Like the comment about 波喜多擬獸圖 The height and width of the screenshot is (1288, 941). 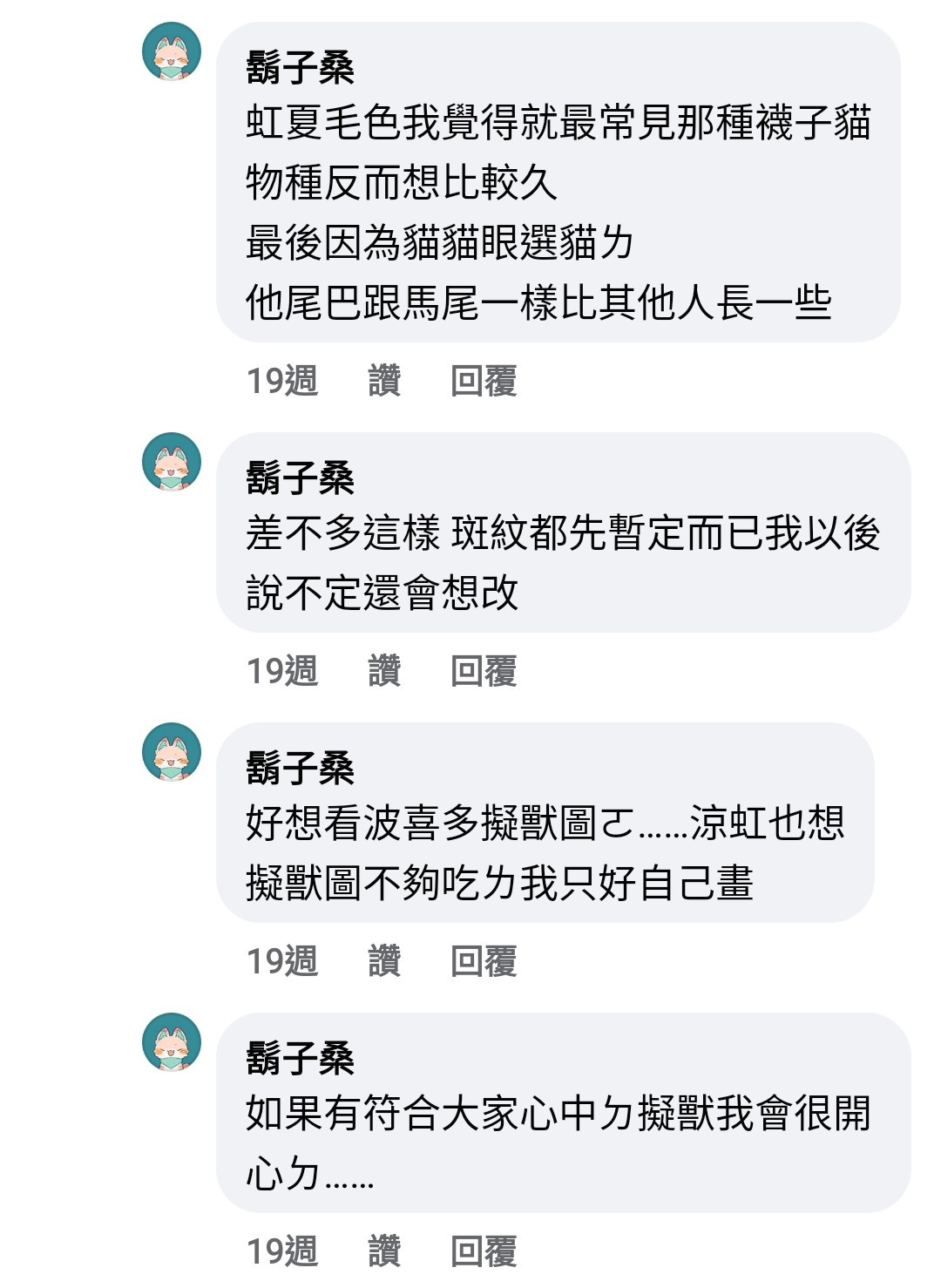pos(384,961)
